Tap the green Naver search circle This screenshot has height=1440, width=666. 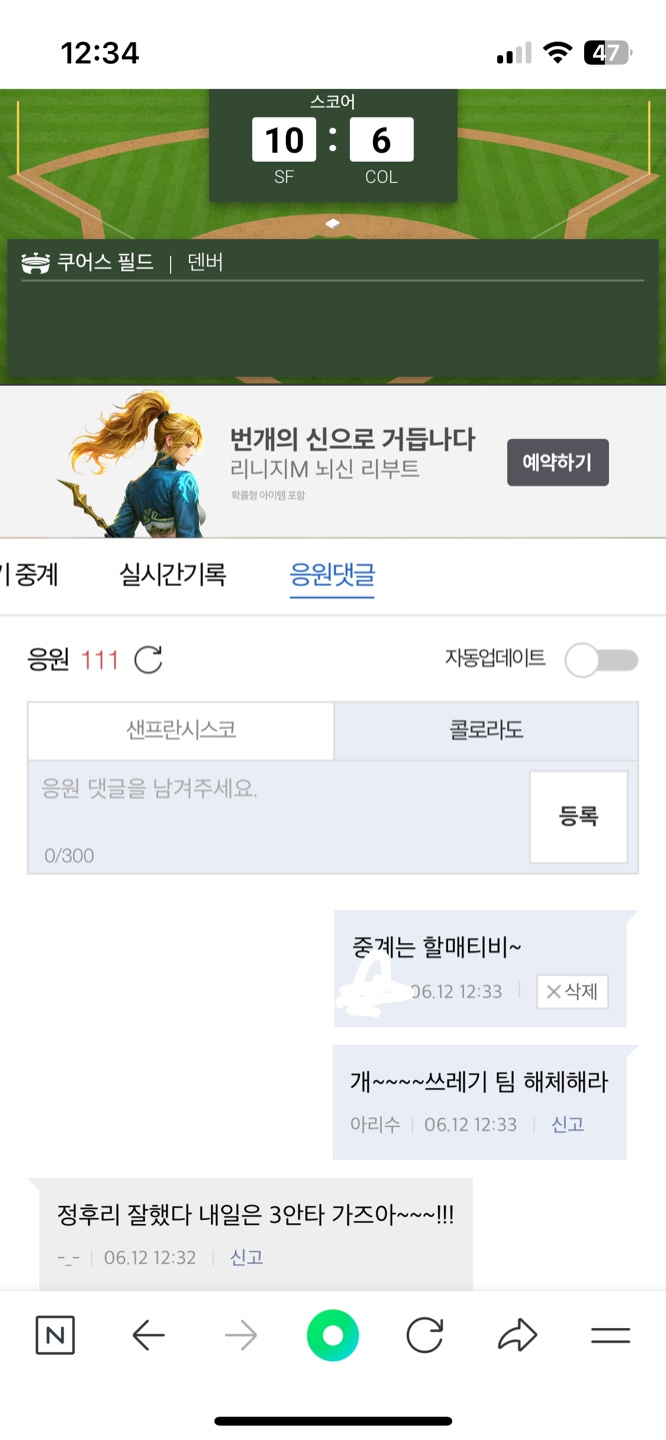(332, 1336)
